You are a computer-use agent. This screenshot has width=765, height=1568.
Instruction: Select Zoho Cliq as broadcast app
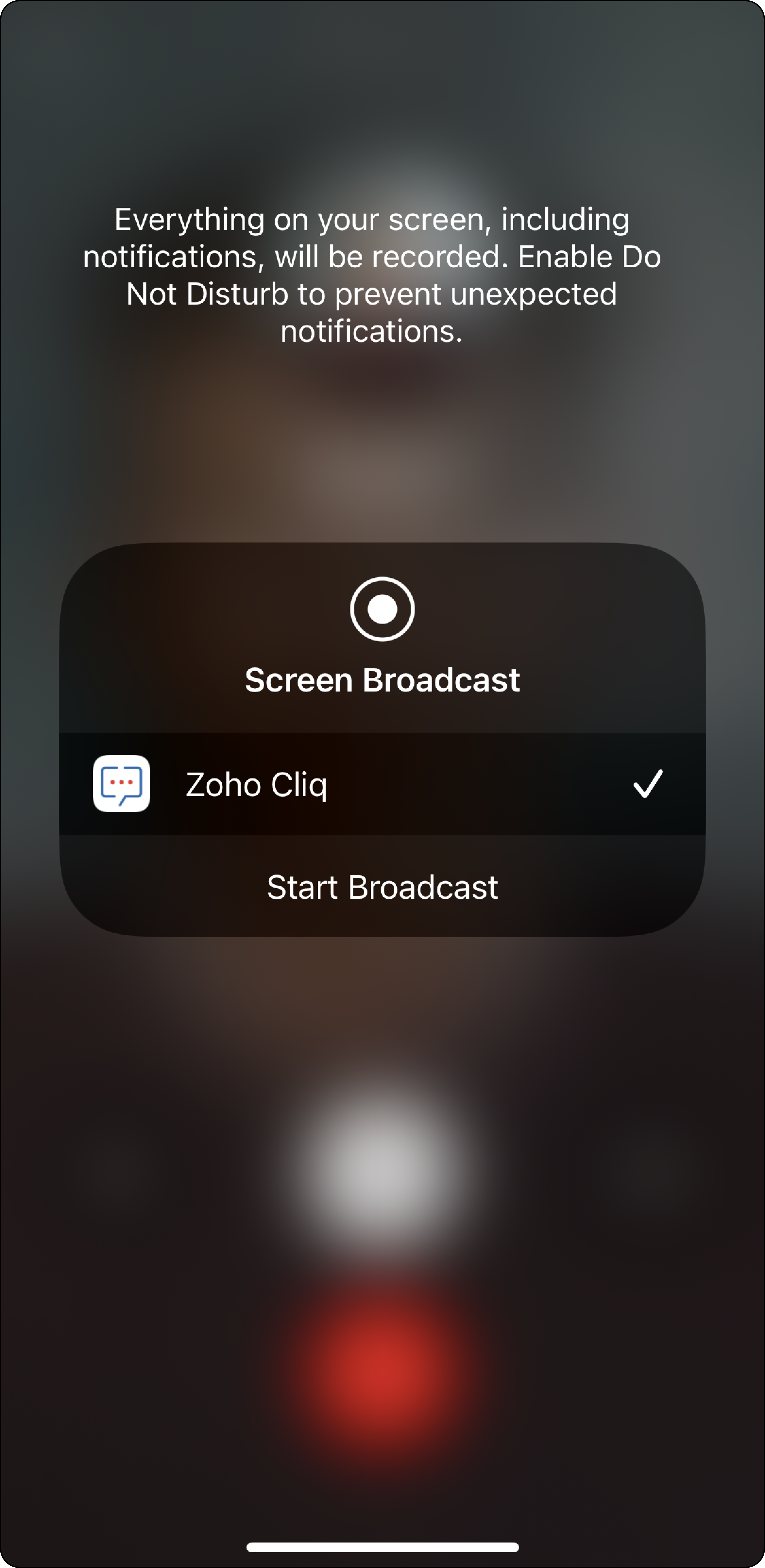click(x=382, y=784)
